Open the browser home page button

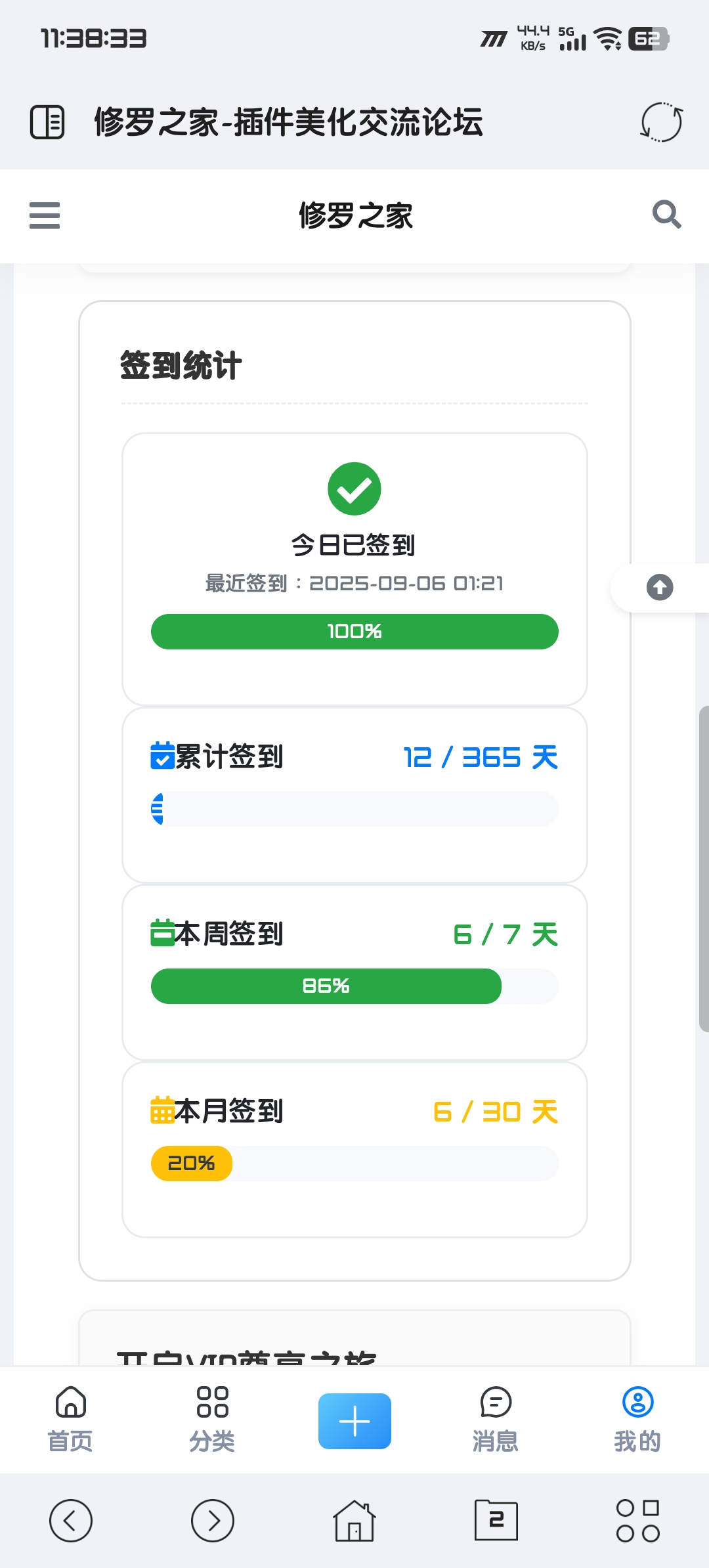click(x=354, y=1521)
